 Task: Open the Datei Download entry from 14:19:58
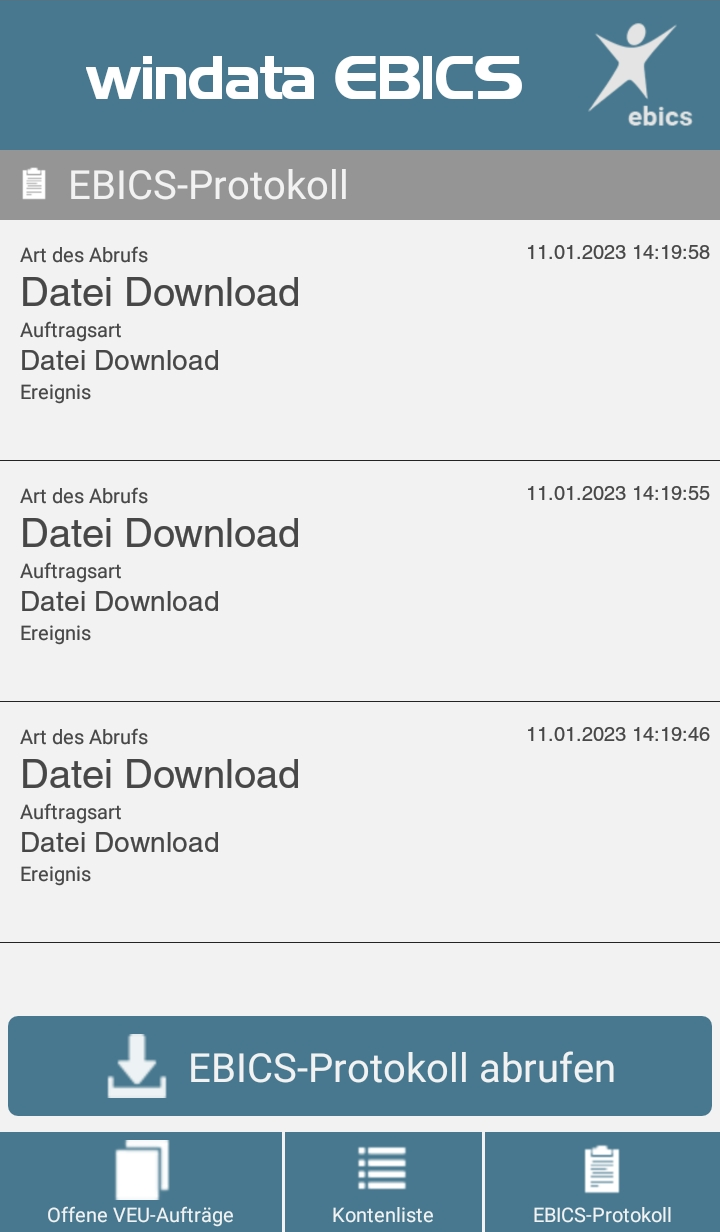tap(360, 340)
